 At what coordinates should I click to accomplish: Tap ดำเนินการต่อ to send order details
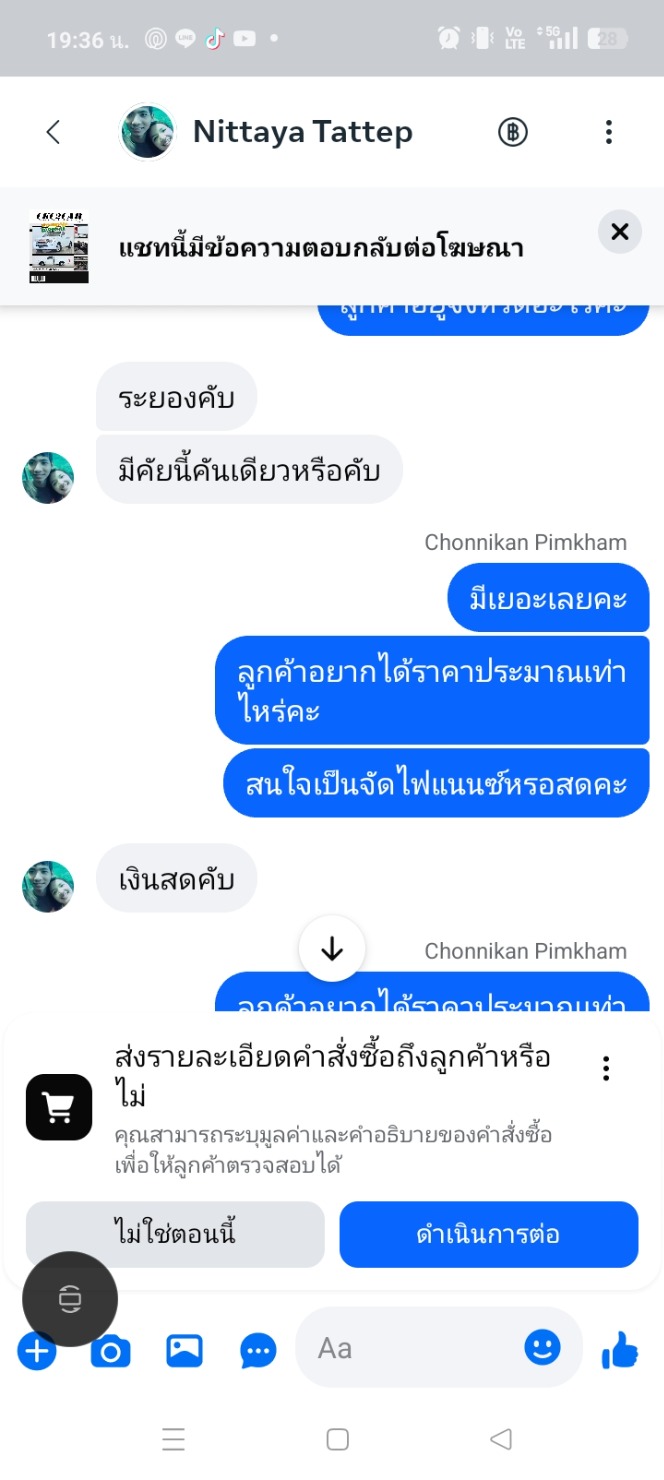coord(489,1234)
